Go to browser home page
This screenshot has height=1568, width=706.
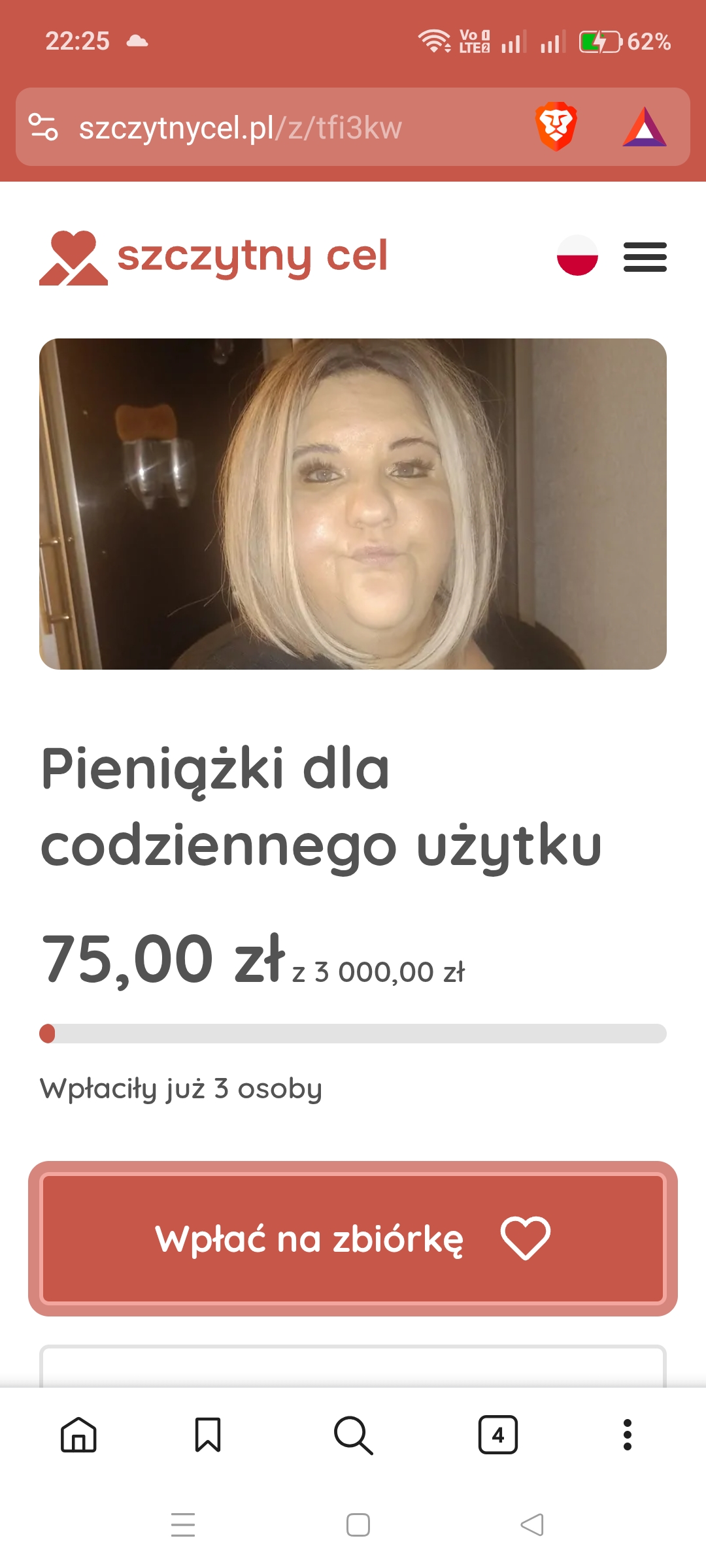click(x=78, y=1435)
